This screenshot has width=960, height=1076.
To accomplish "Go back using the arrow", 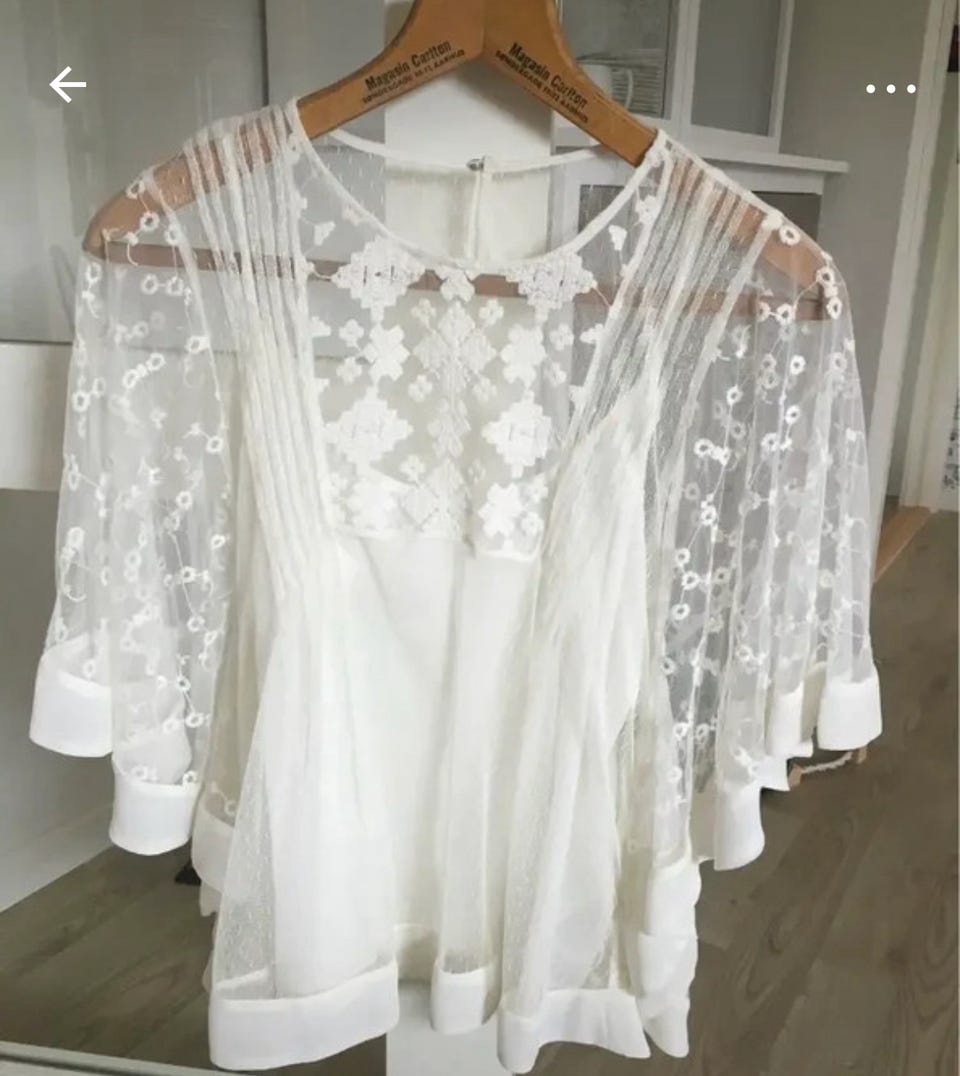I will coord(67,86).
